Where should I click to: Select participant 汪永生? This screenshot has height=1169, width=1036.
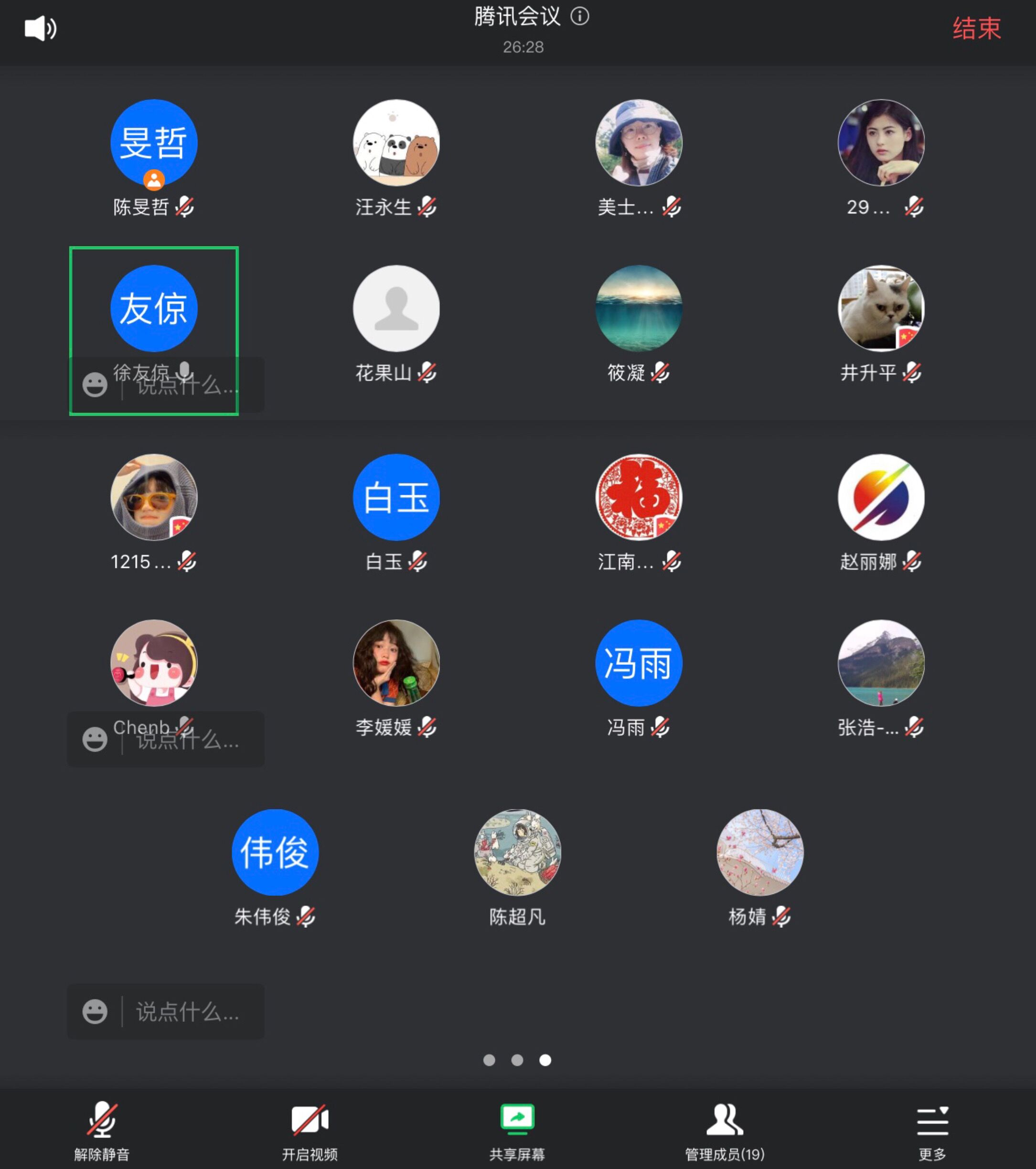coord(396,143)
